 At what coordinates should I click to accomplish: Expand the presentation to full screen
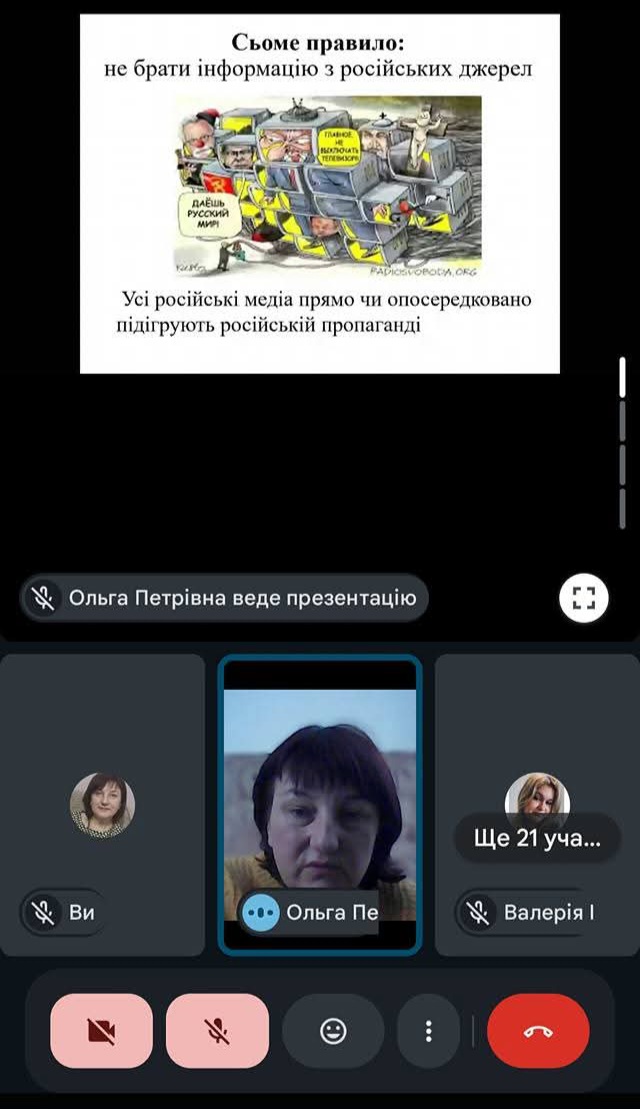[x=583, y=599]
